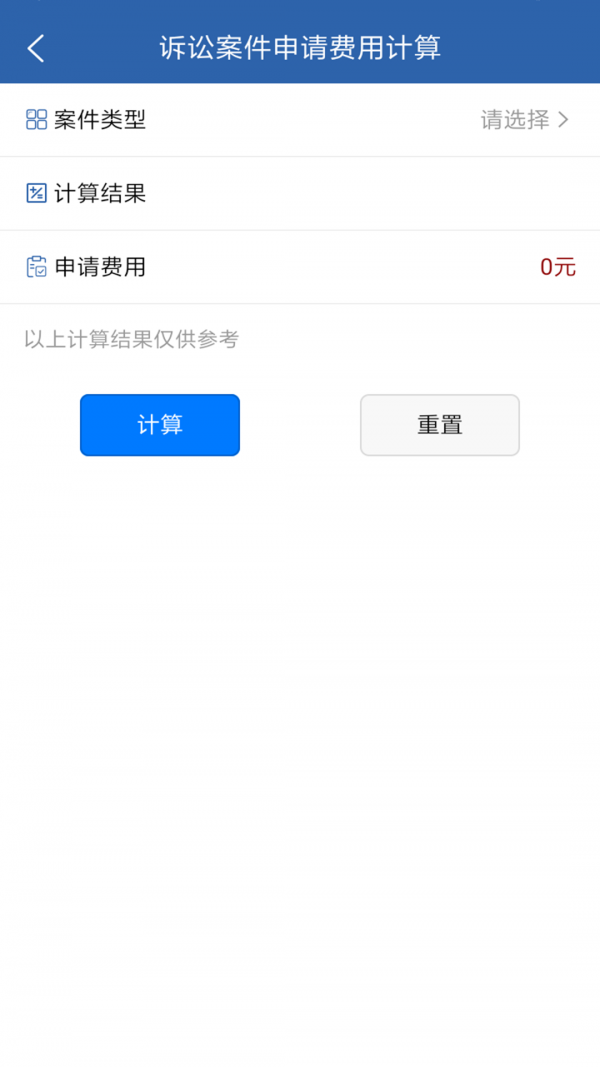Reset the form with 重置

click(x=440, y=425)
